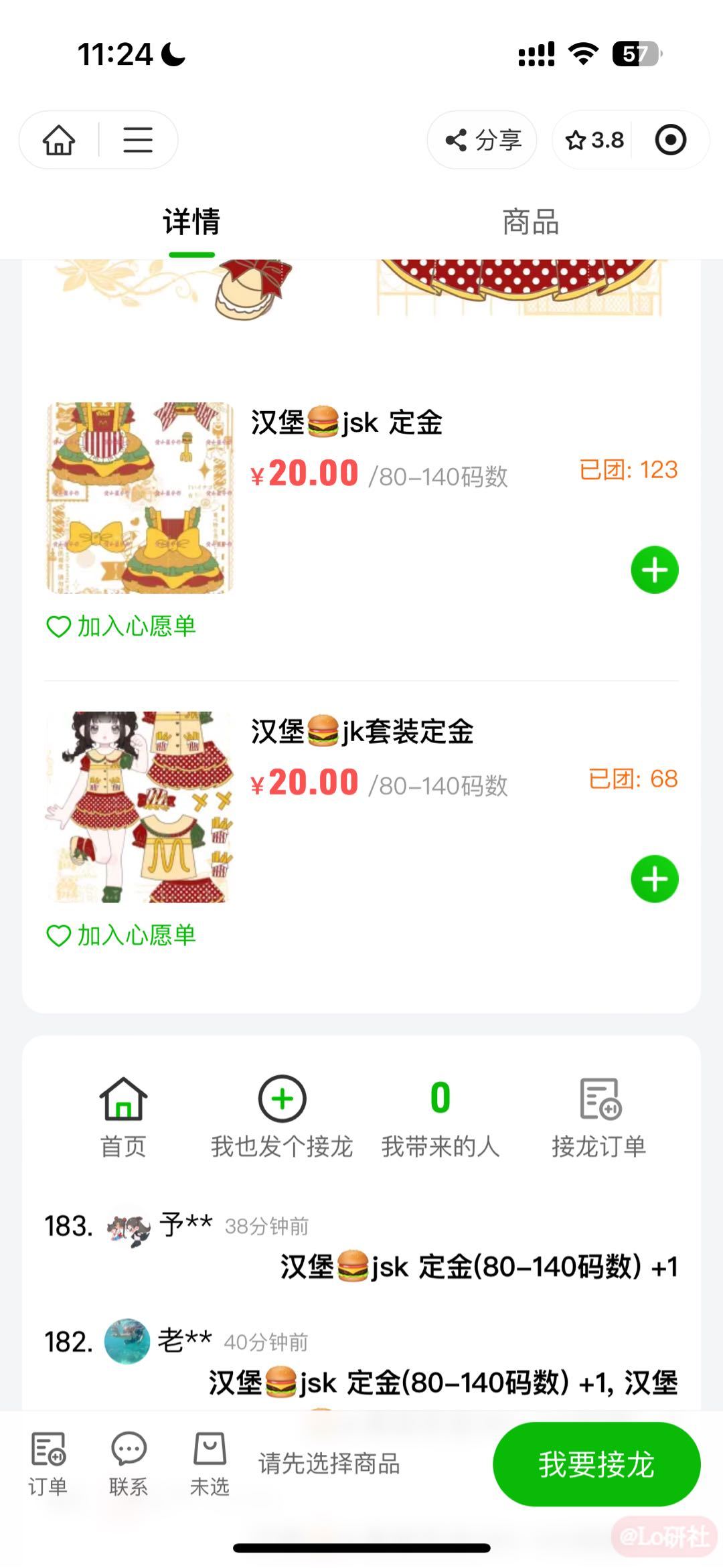Tap the 3.8 star rating
Viewport: 723px width, 1568px height.
coord(593,139)
